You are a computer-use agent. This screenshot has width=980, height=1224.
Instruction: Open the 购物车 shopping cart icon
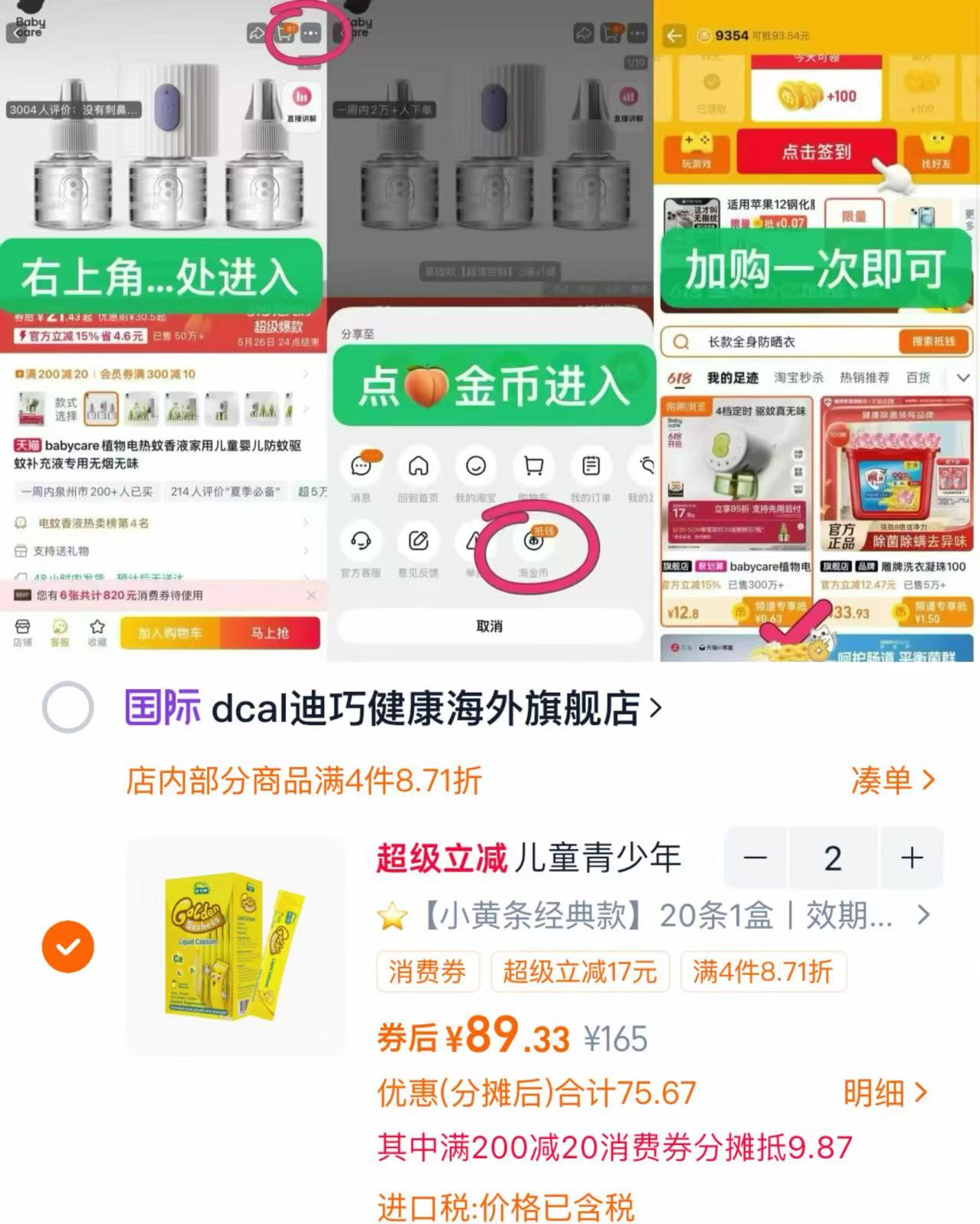tap(533, 464)
